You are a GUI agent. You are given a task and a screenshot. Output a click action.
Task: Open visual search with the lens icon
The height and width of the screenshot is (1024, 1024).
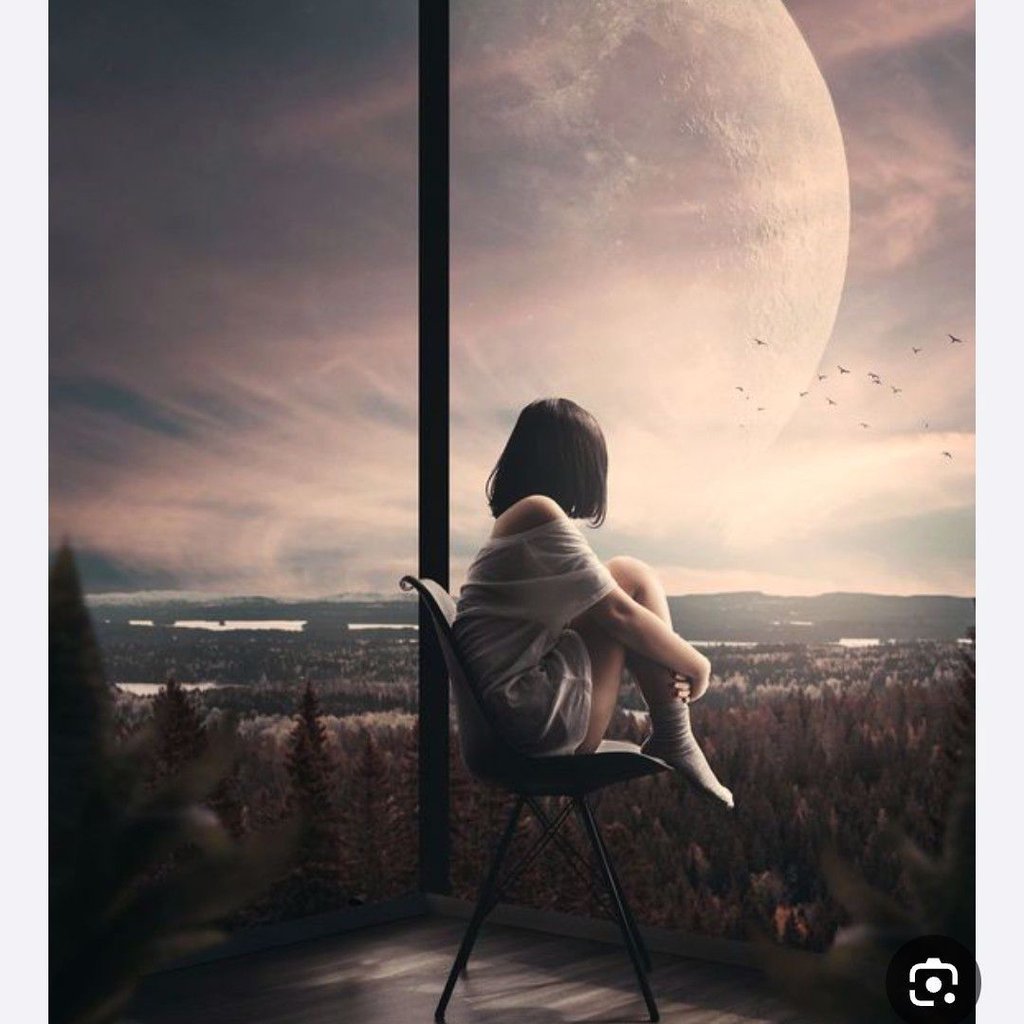pyautogui.click(x=932, y=985)
